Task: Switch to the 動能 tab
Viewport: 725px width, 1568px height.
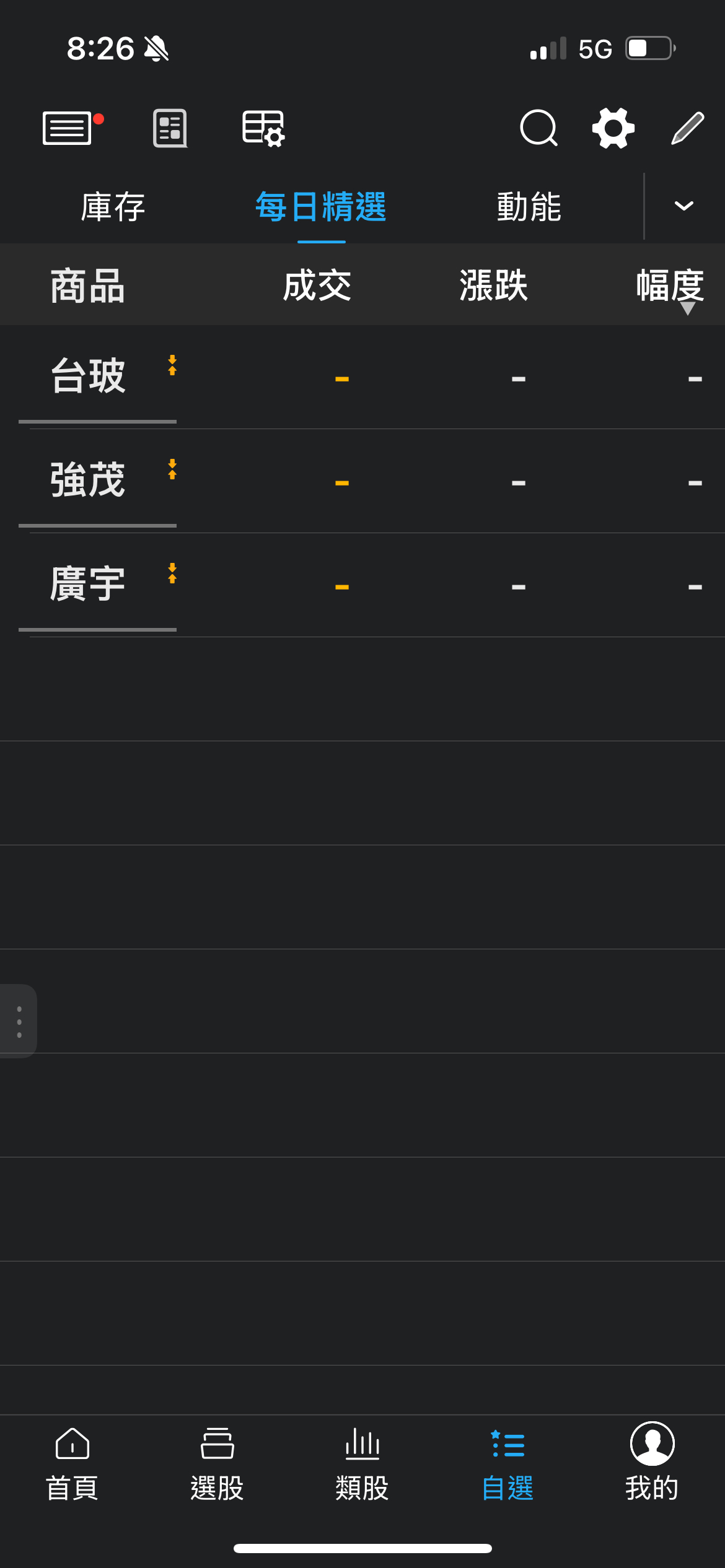Action: click(x=529, y=207)
